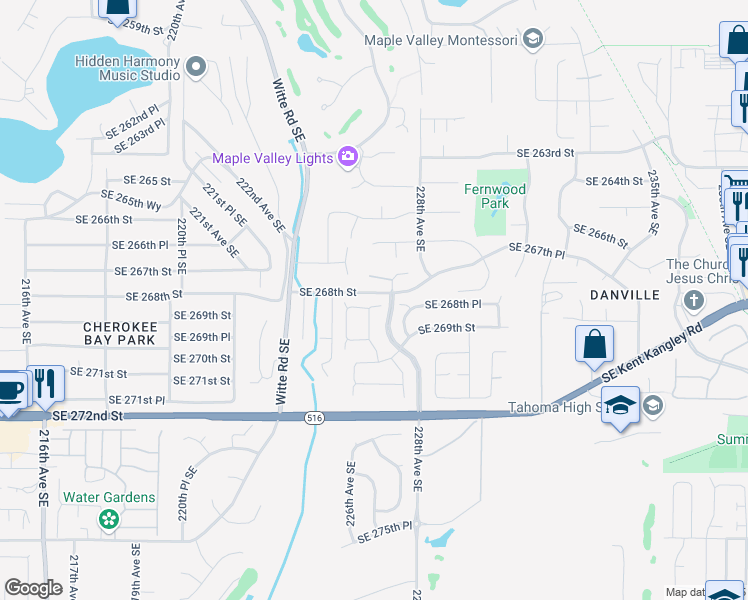Open the Hidden Harmony Music Studio pin
This screenshot has width=748, height=600.
coord(196,67)
